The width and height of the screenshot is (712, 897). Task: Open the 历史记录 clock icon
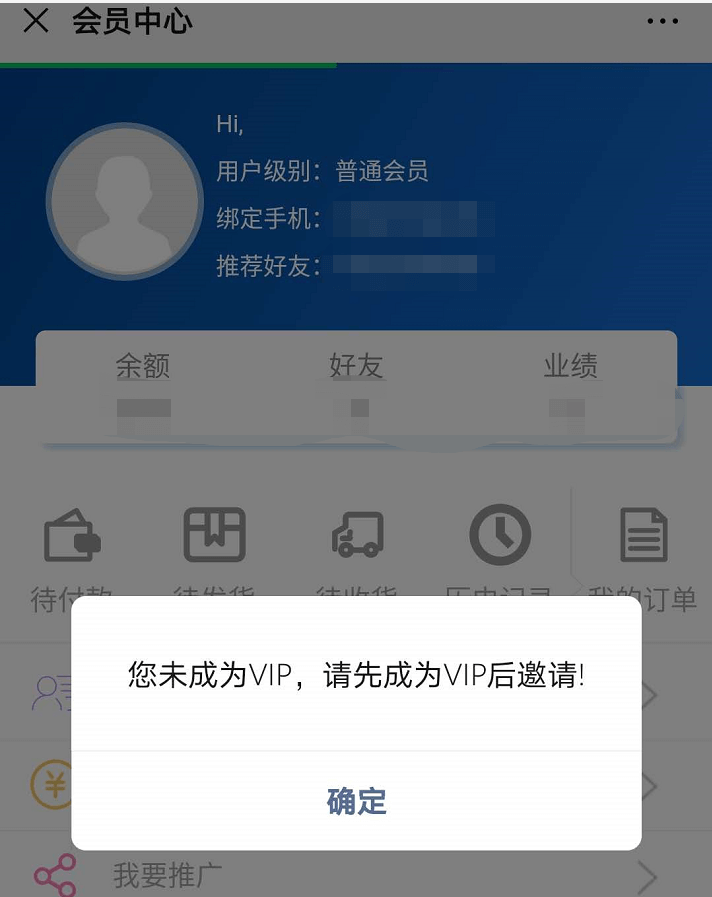tap(500, 535)
